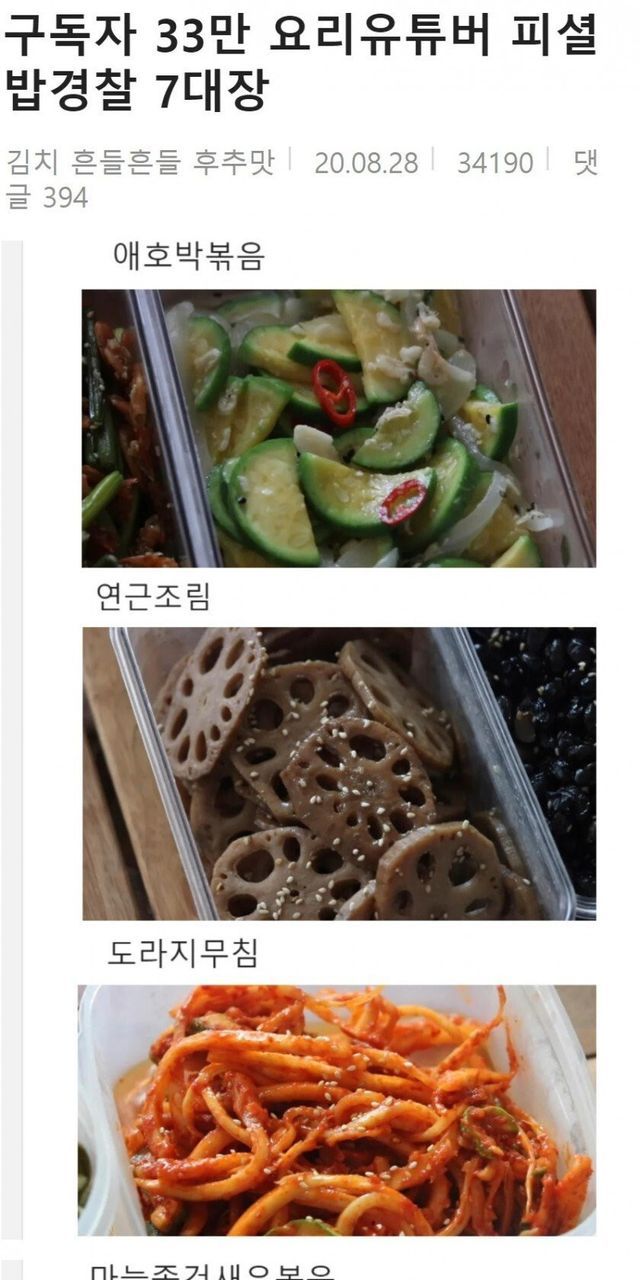Image resolution: width=640 pixels, height=1280 pixels.
Task: Tap the 도라지무침 picture
Action: click(x=337, y=1110)
